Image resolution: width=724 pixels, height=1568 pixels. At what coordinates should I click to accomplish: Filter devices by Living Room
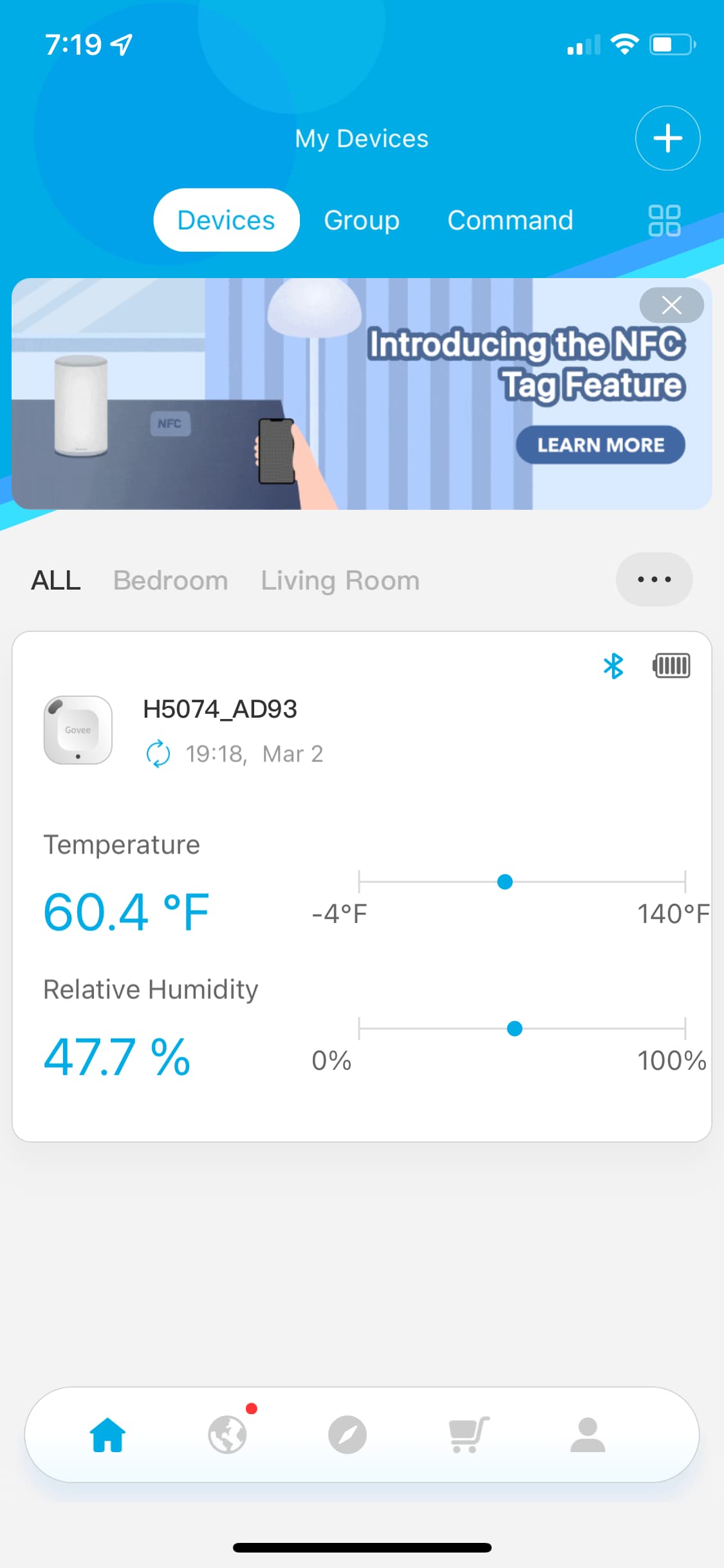[x=340, y=580]
